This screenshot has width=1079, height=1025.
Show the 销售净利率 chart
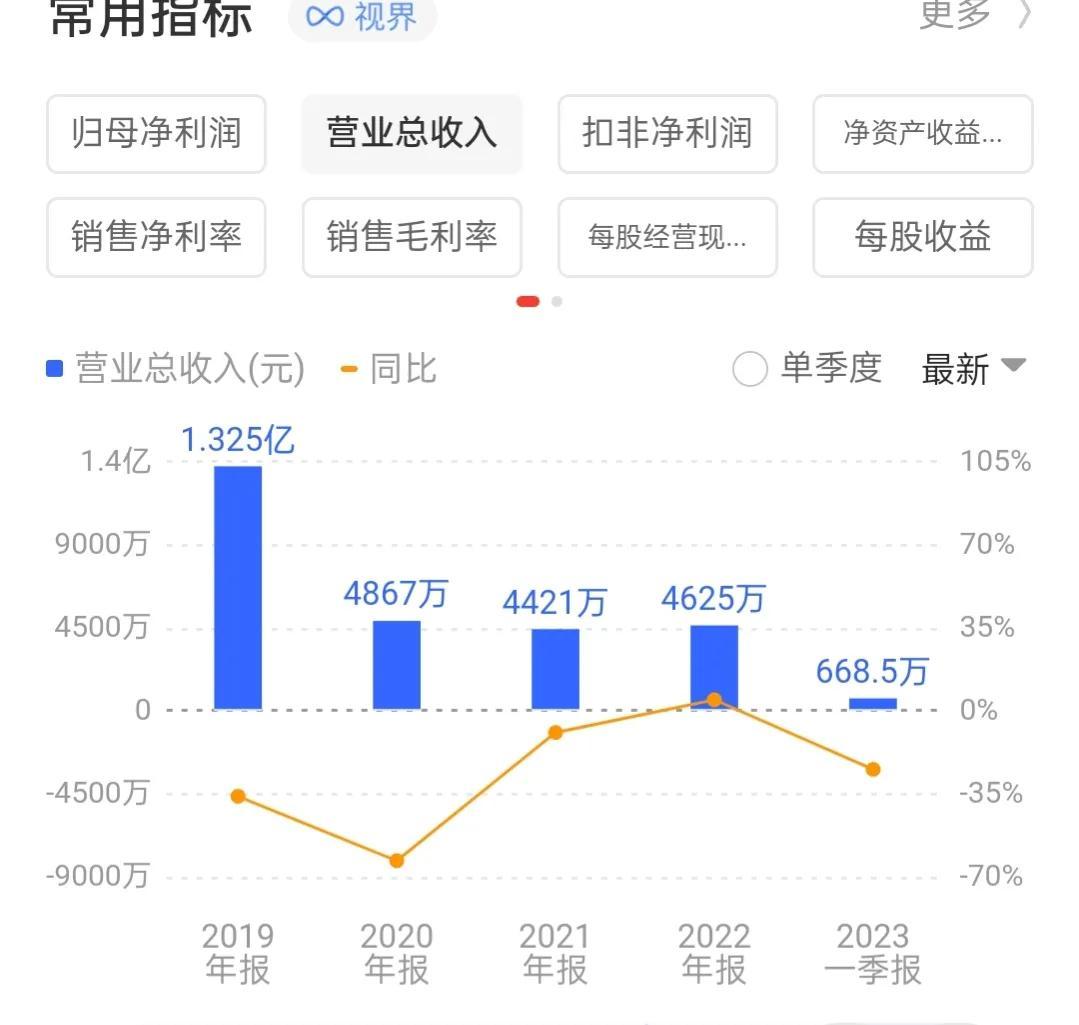point(156,237)
